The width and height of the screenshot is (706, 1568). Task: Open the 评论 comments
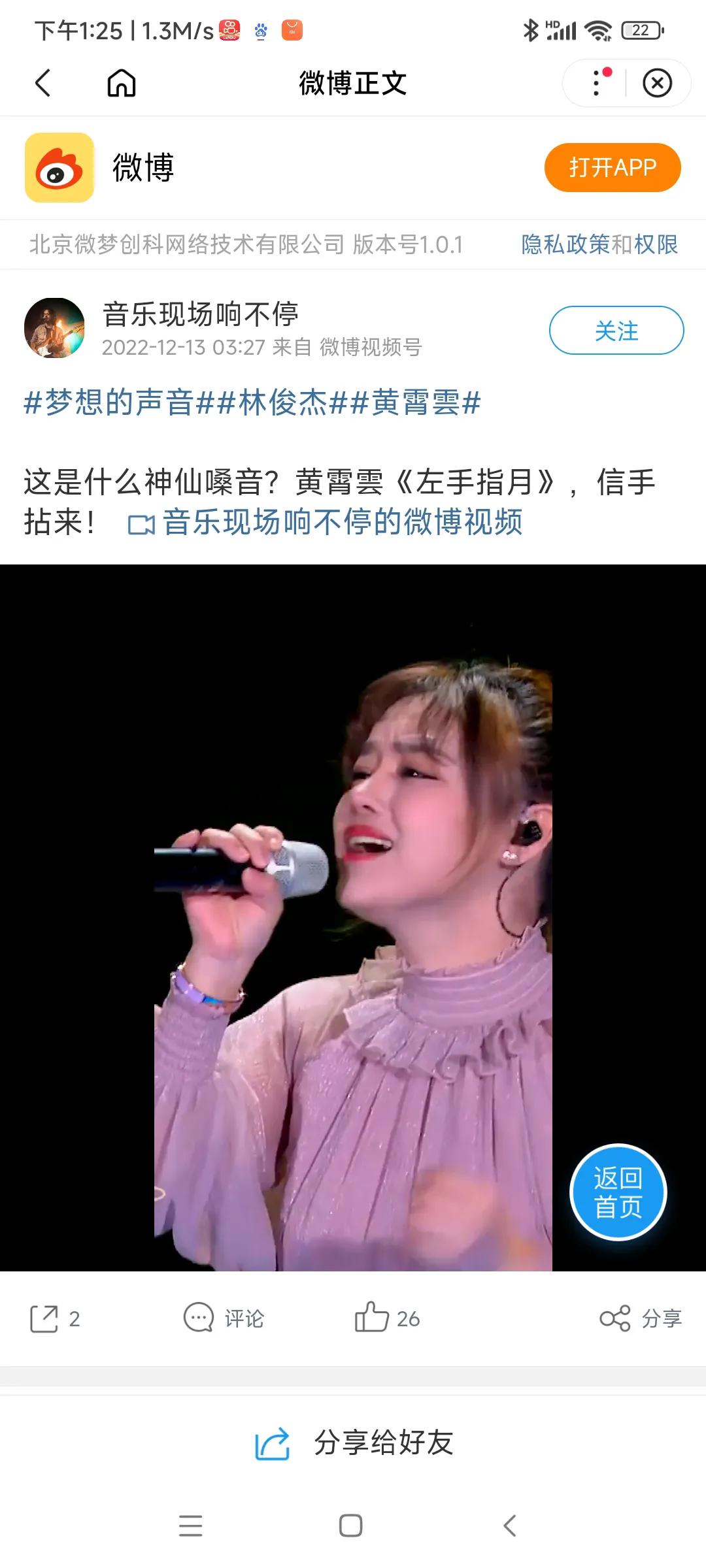224,1318
